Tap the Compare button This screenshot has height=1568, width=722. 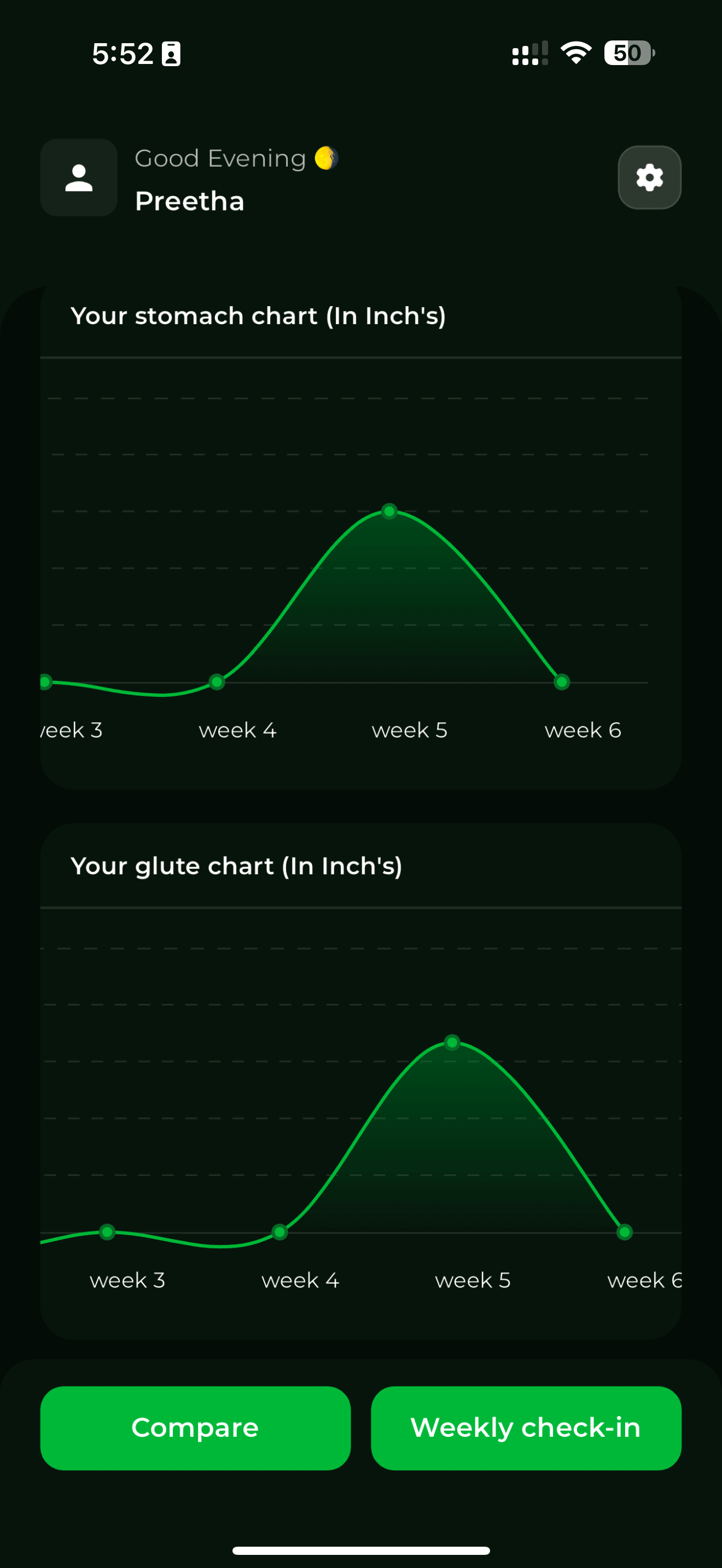pos(195,1428)
